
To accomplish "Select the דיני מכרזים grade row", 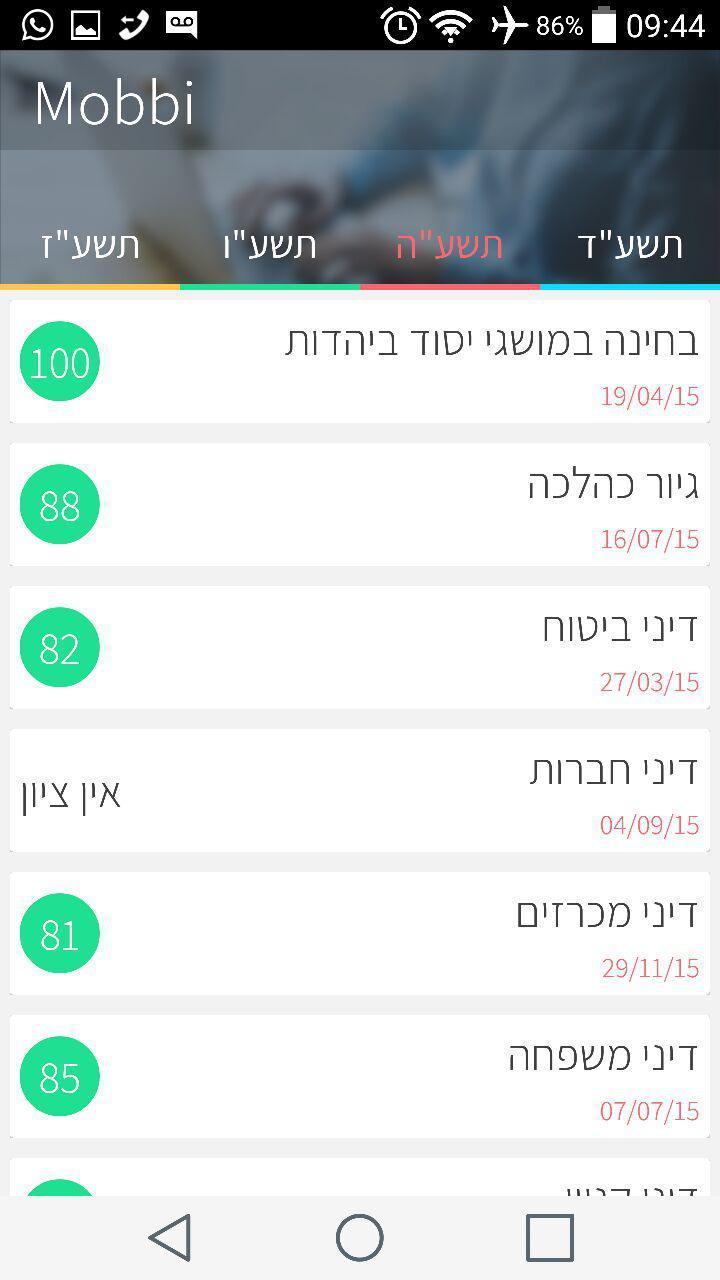I will [x=360, y=933].
